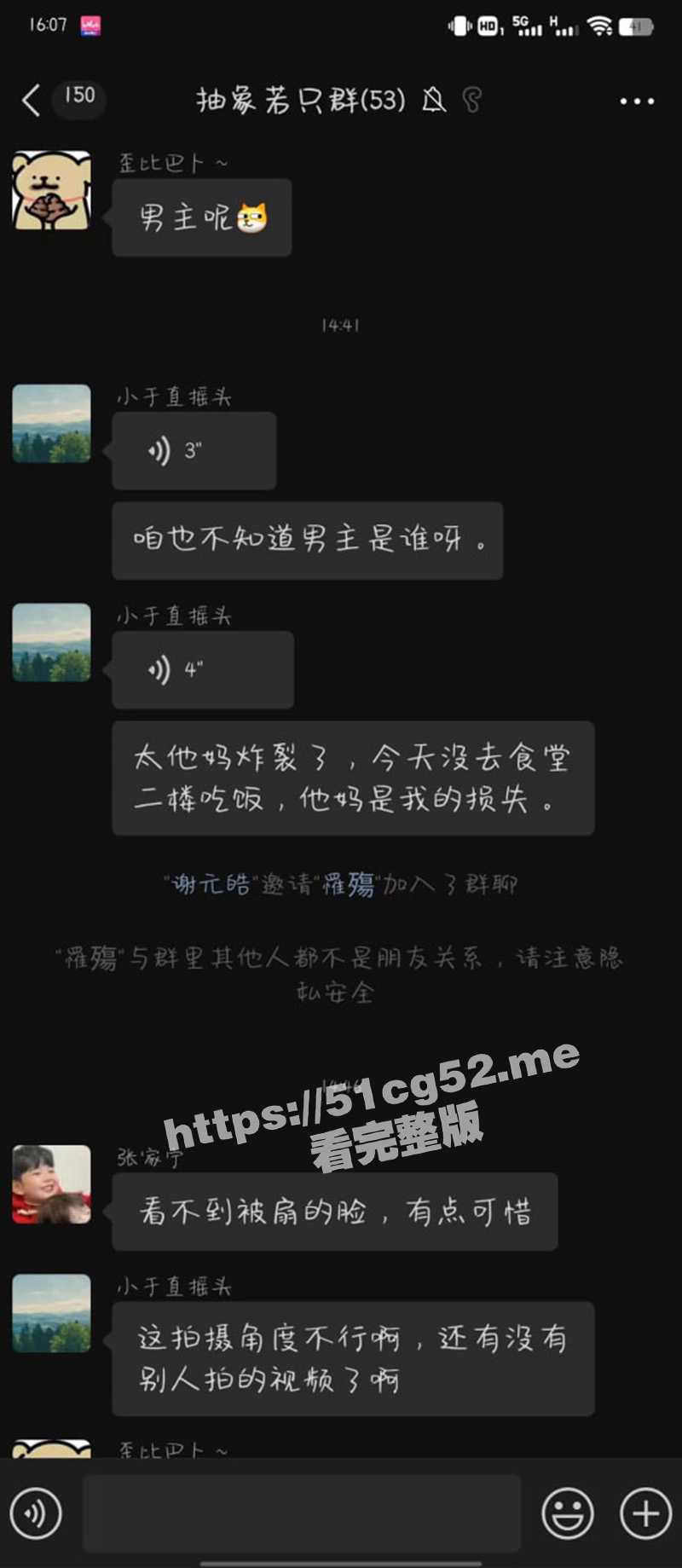Open the group title 抽象若只群
Viewport: 682px width, 1568px height.
pyautogui.click(x=301, y=101)
